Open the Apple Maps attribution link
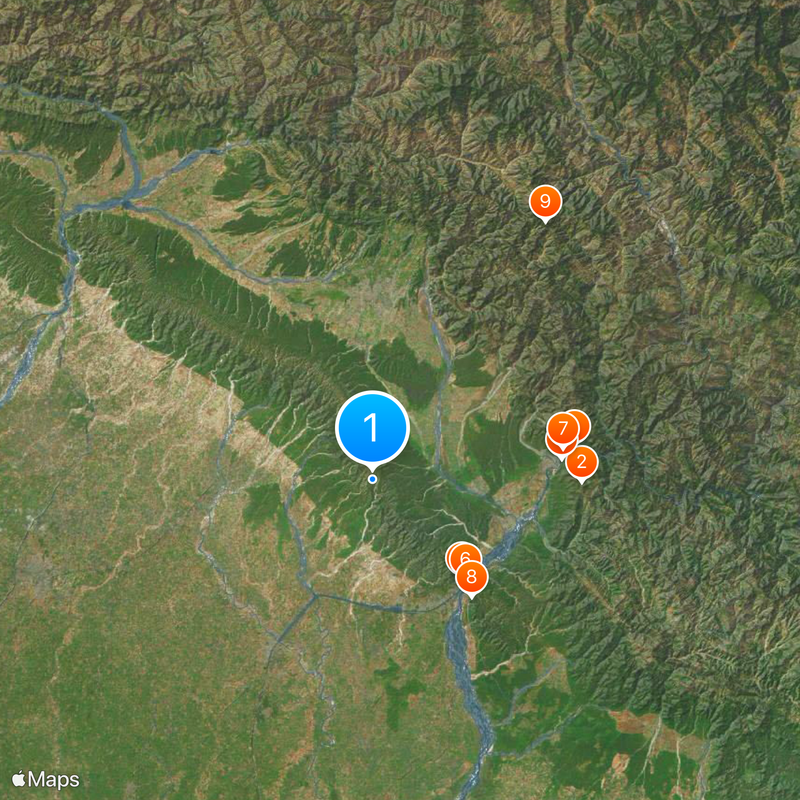This screenshot has height=800, width=800. click(46, 780)
